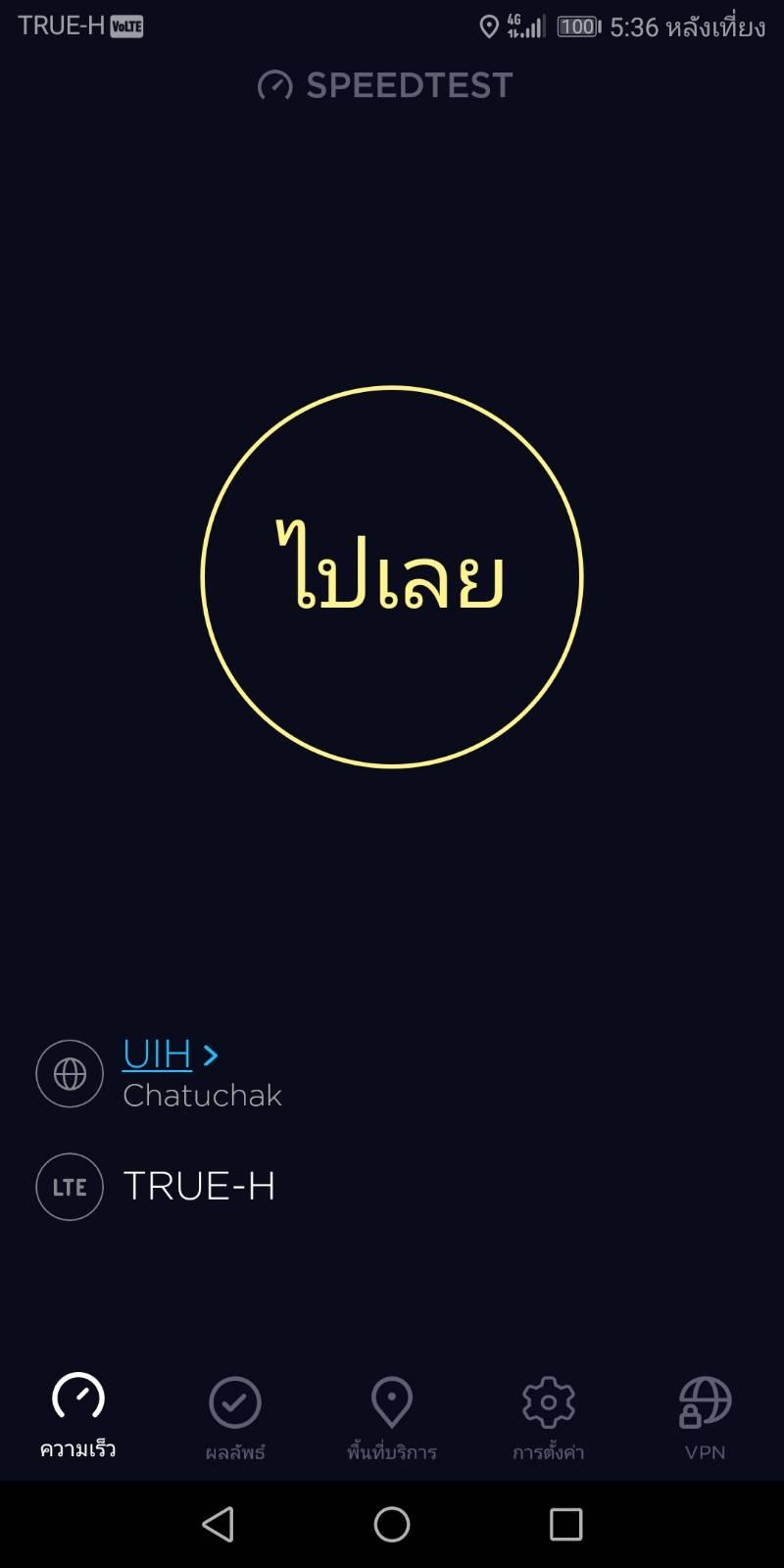
Task: Switch to the ผลลัพธ์ results tab
Action: 235,1417
